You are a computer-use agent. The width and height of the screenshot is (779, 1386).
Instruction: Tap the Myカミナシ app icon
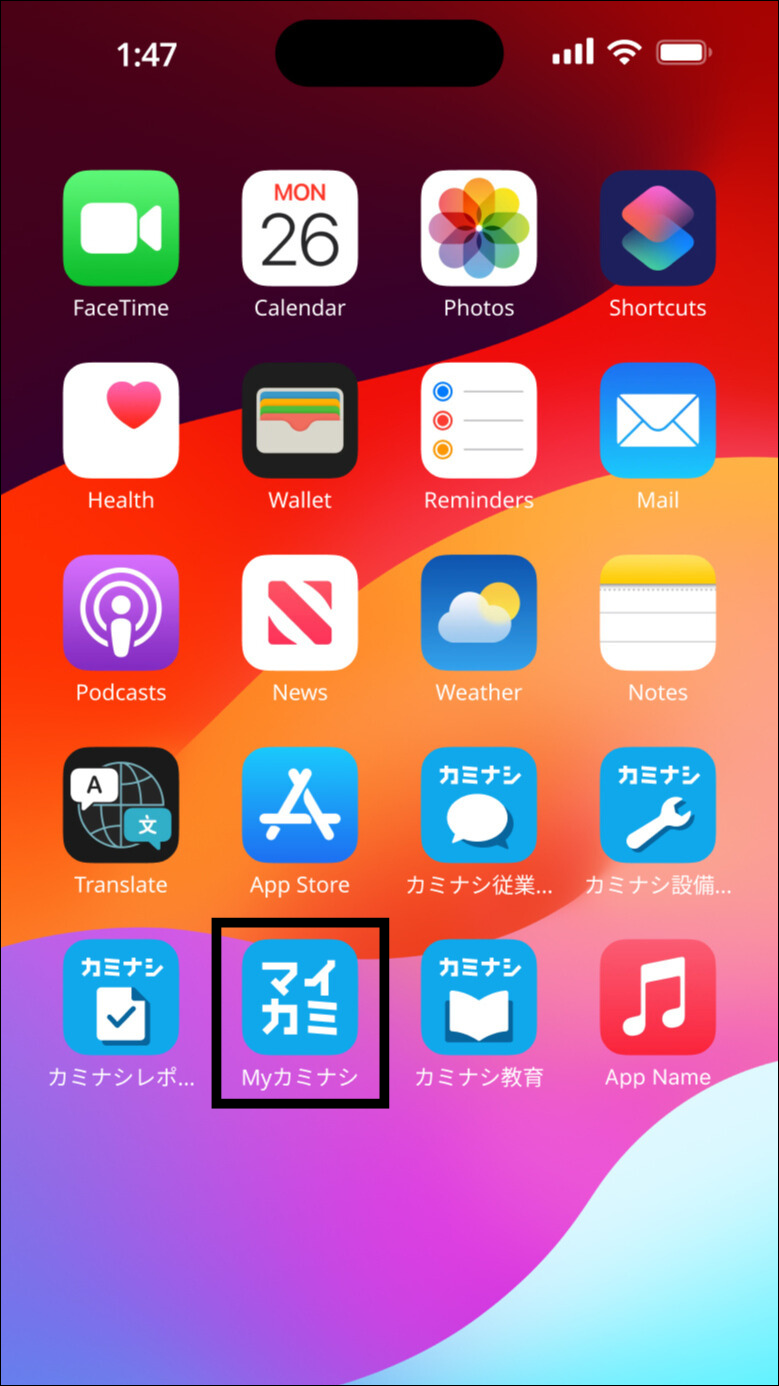[300, 997]
